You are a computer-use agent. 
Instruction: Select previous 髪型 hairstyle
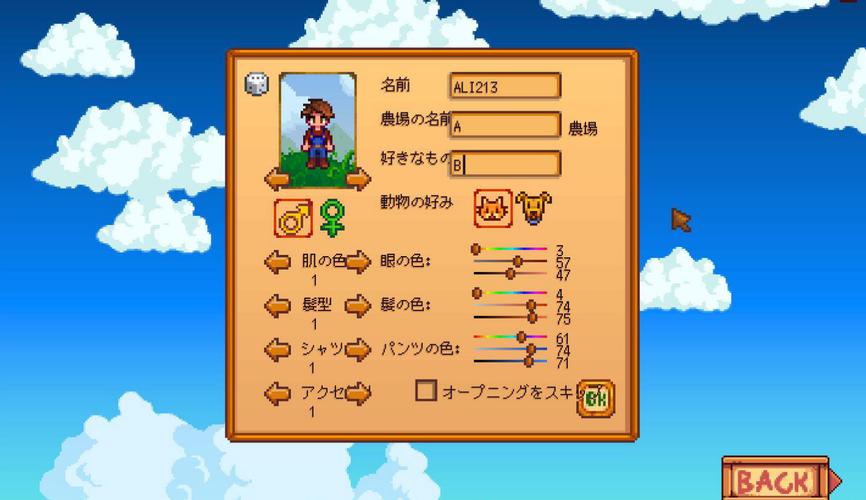pyautogui.click(x=277, y=304)
